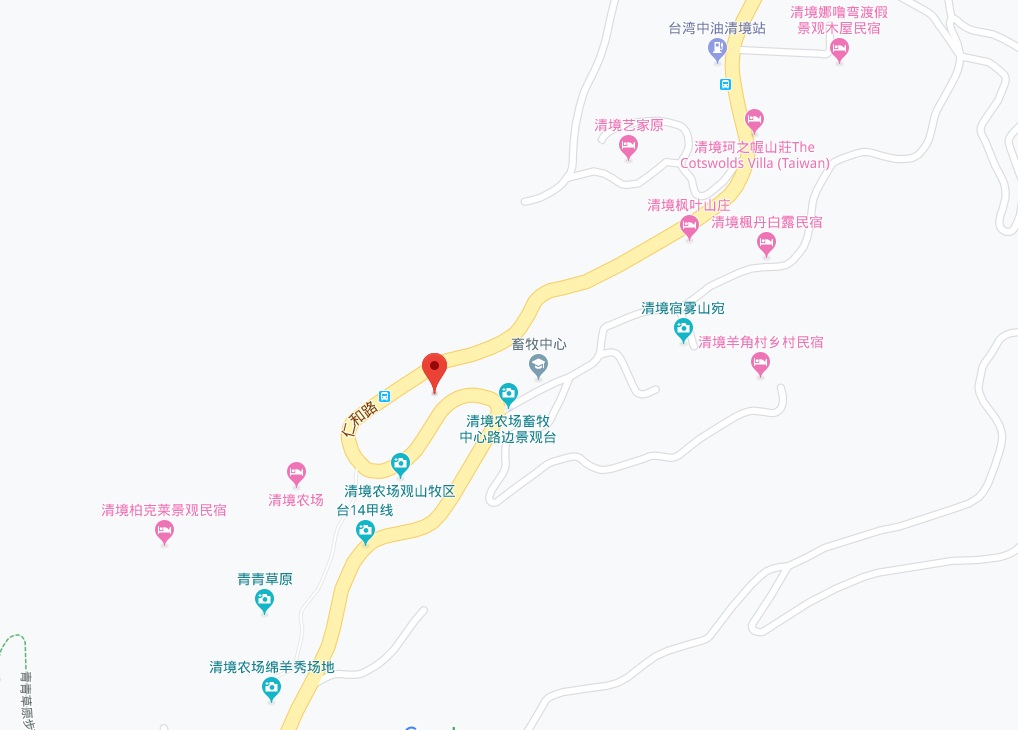Viewport: 1018px width, 730px height.
Task: View 台14甲线 camera marker
Action: coord(365,531)
